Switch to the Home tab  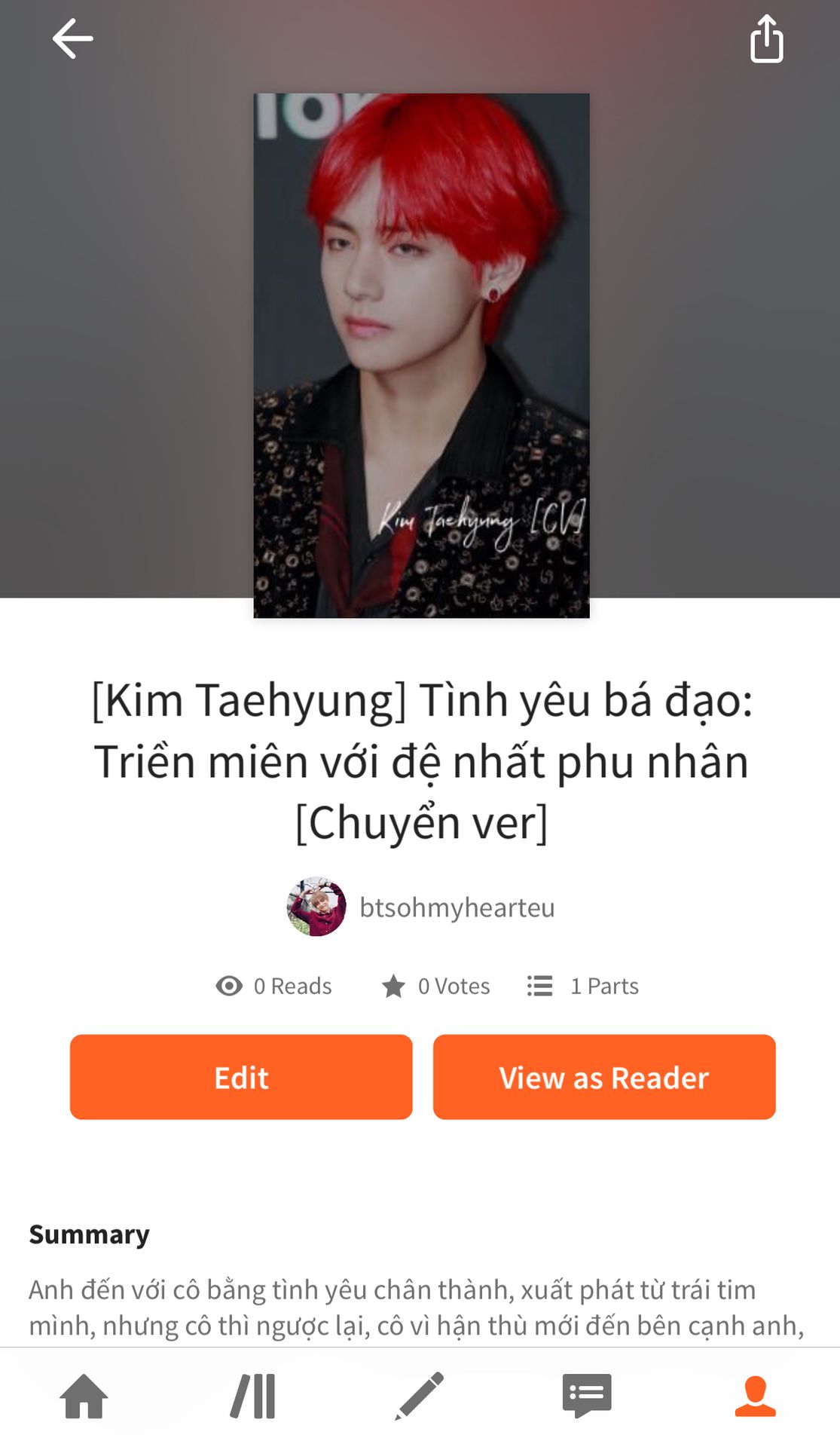[x=84, y=1396]
